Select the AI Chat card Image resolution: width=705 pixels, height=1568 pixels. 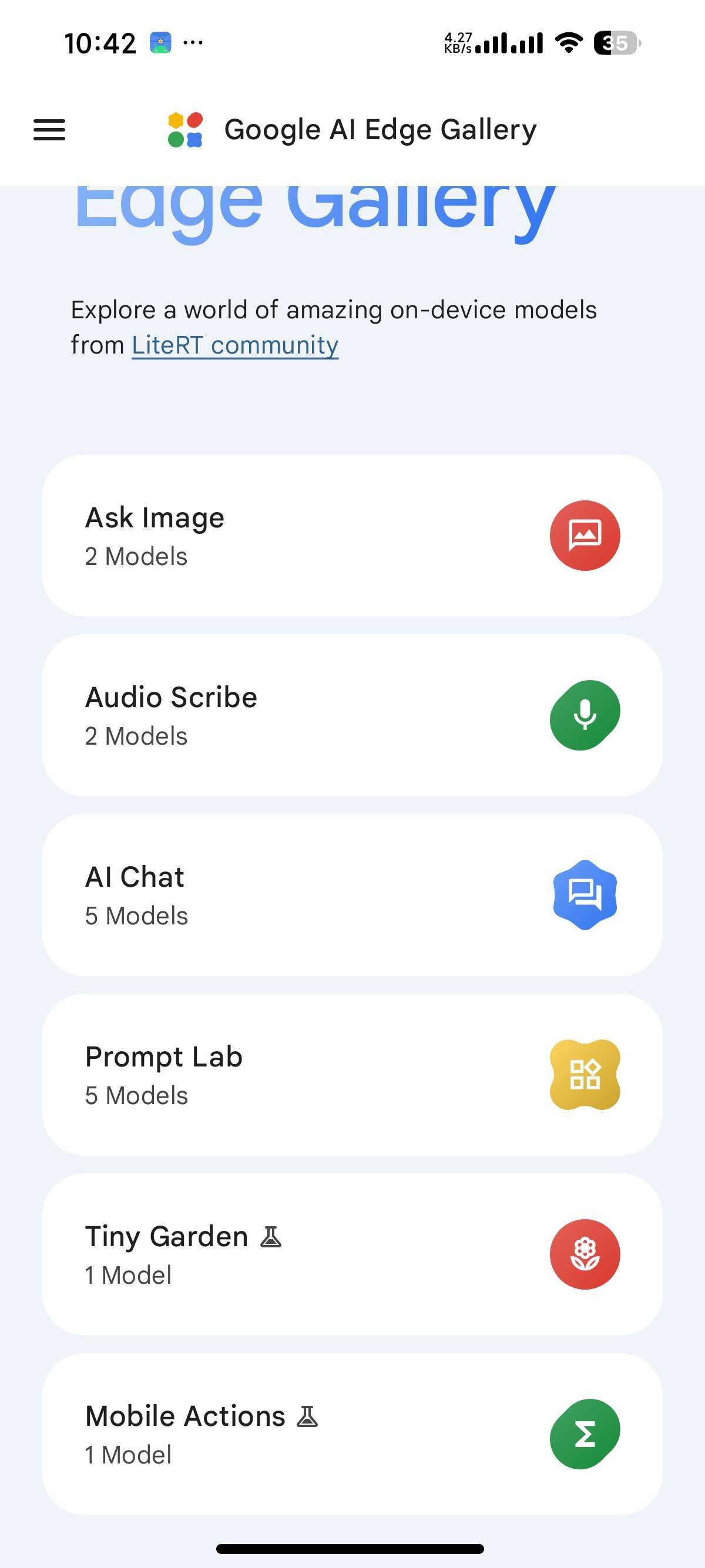[352, 895]
